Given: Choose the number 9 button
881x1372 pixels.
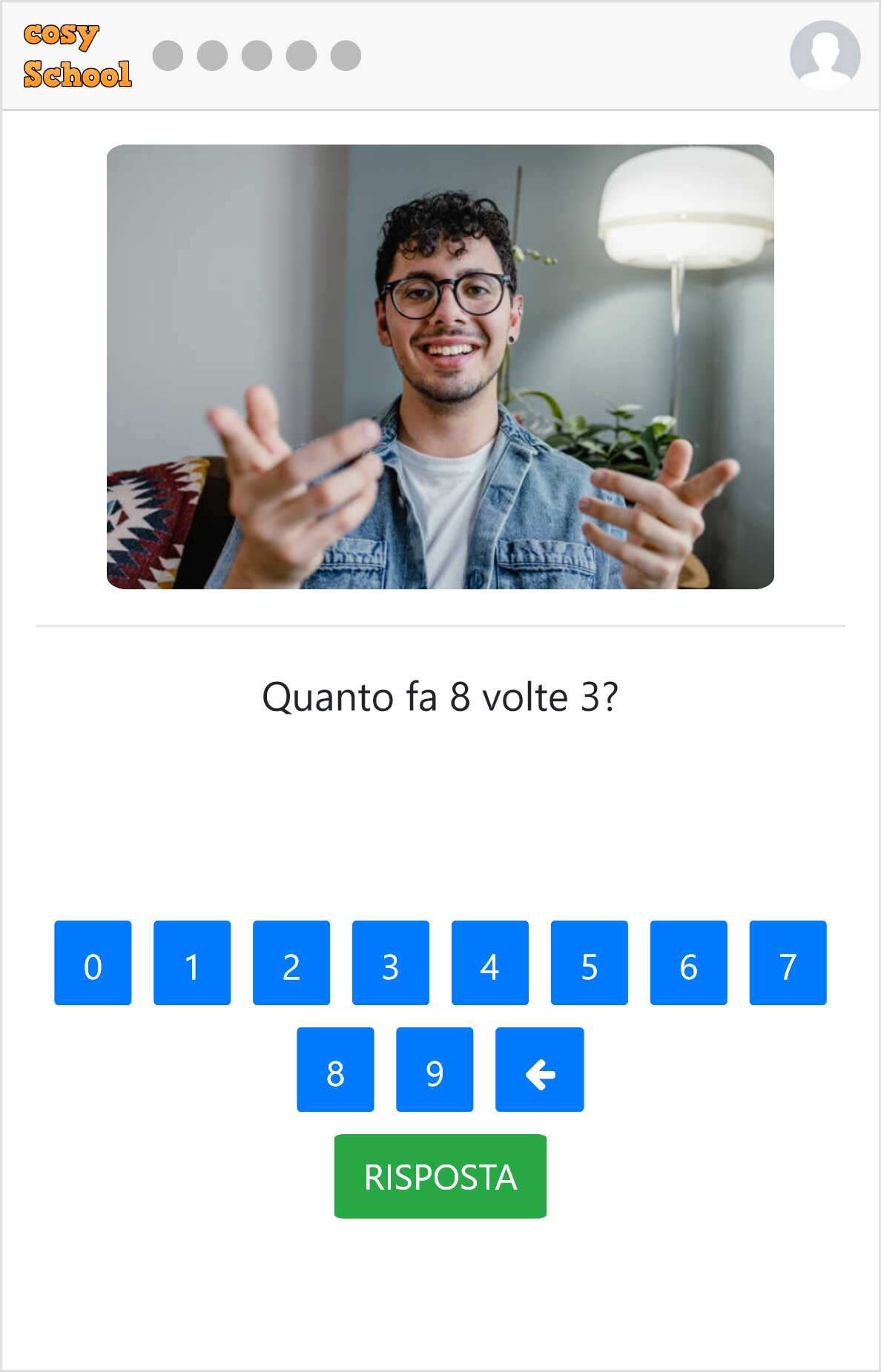Looking at the screenshot, I should pos(435,1070).
